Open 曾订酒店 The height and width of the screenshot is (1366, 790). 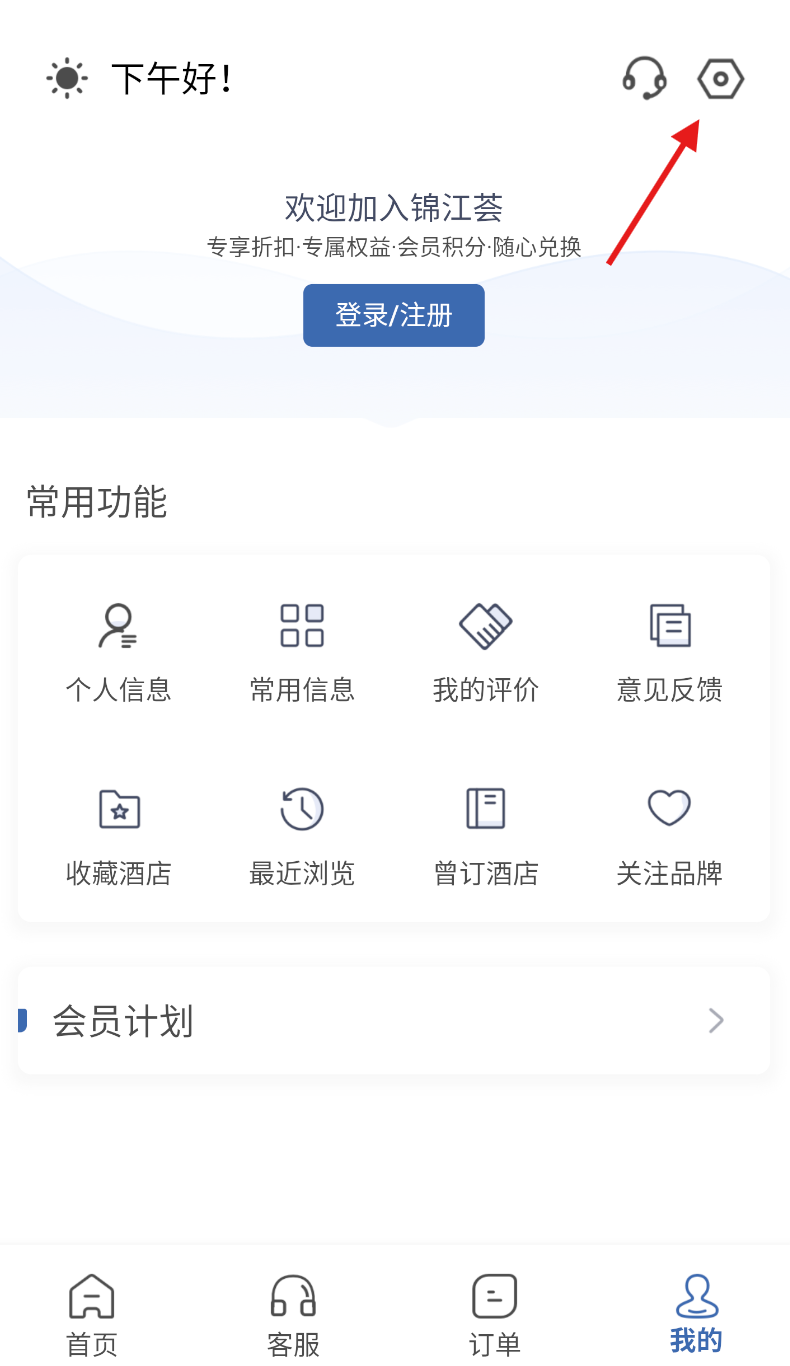click(x=486, y=837)
